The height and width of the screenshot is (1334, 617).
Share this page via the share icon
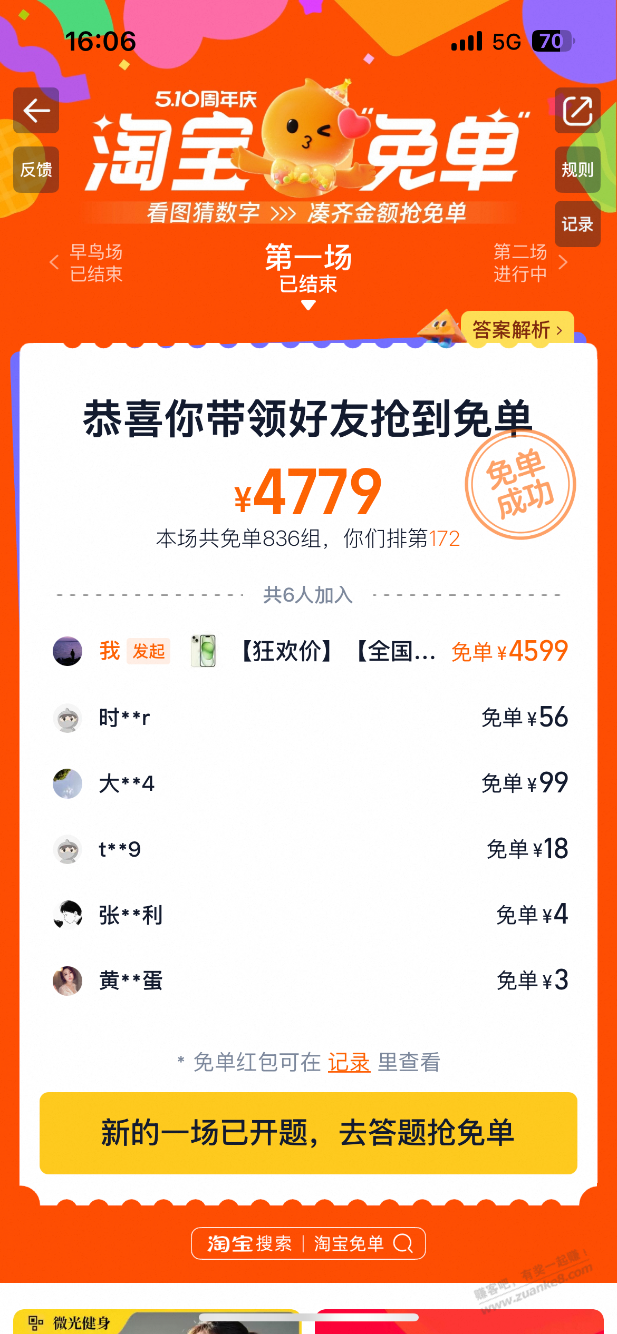[x=578, y=111]
